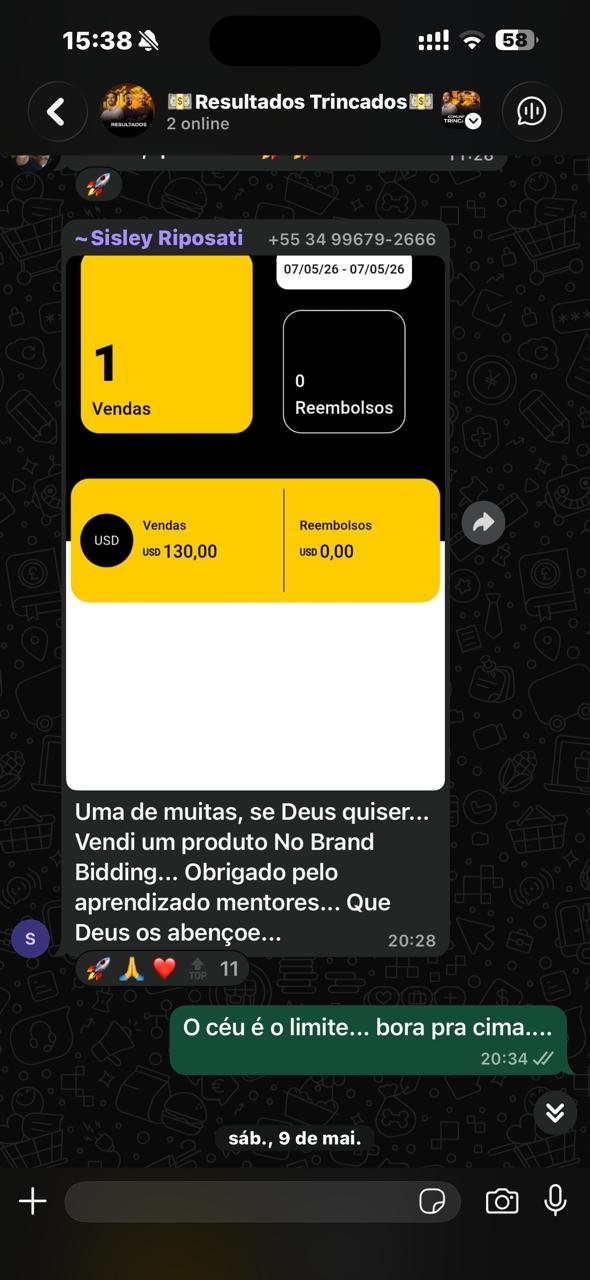View reactions on Sisley's message

(x=162, y=968)
